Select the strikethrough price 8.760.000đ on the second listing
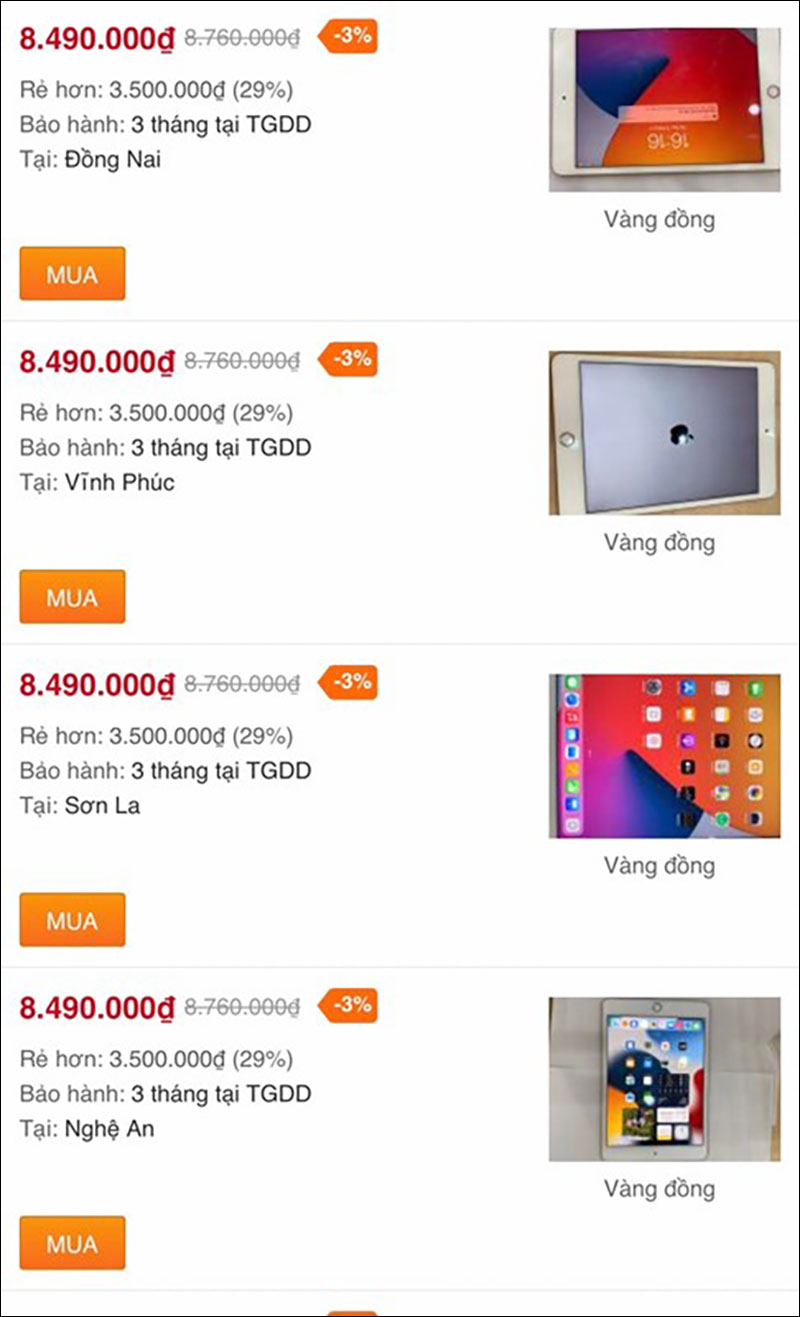The height and width of the screenshot is (1317, 800). [x=243, y=362]
